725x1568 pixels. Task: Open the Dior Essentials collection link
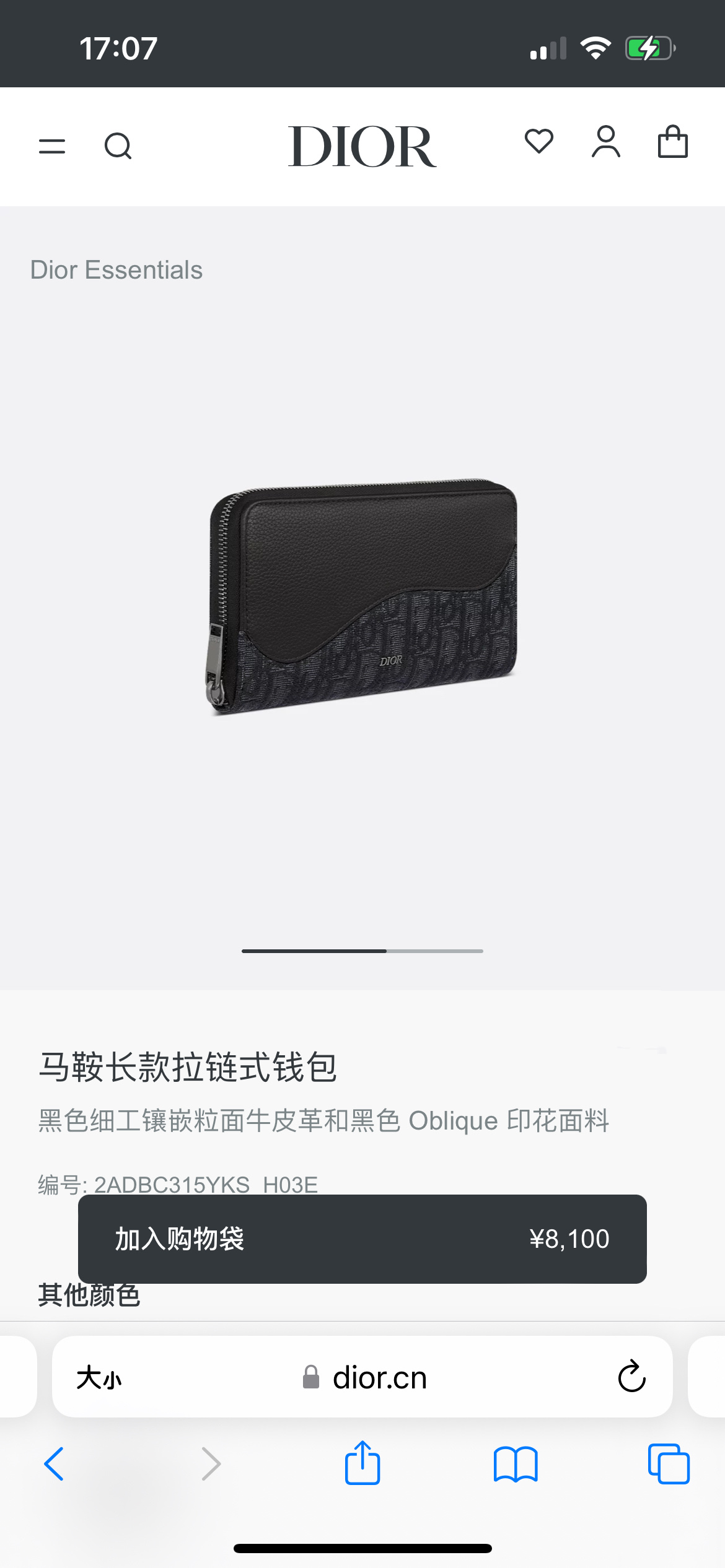coord(116,270)
